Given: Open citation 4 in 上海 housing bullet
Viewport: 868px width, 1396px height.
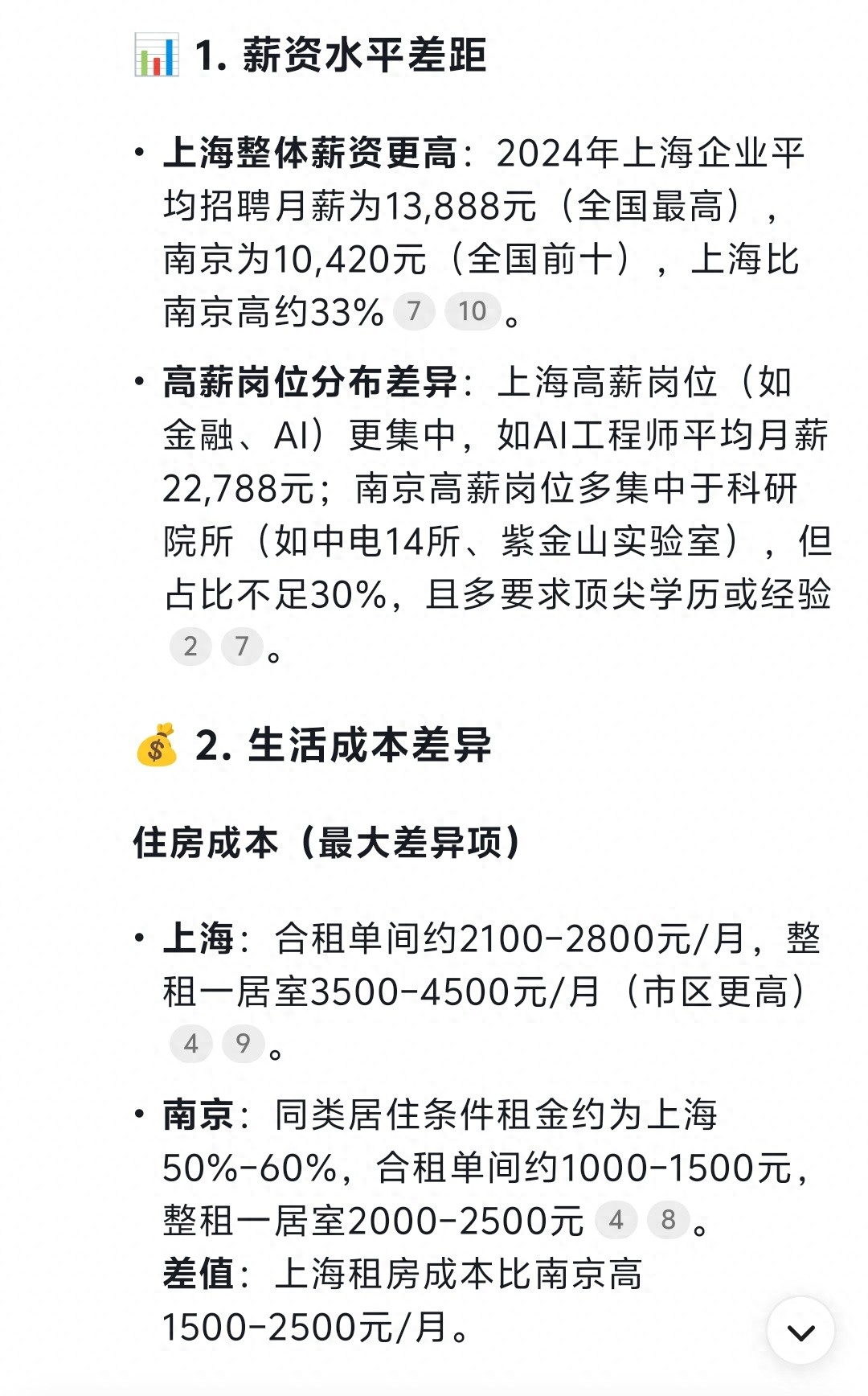Looking at the screenshot, I should pyautogui.click(x=190, y=1044).
